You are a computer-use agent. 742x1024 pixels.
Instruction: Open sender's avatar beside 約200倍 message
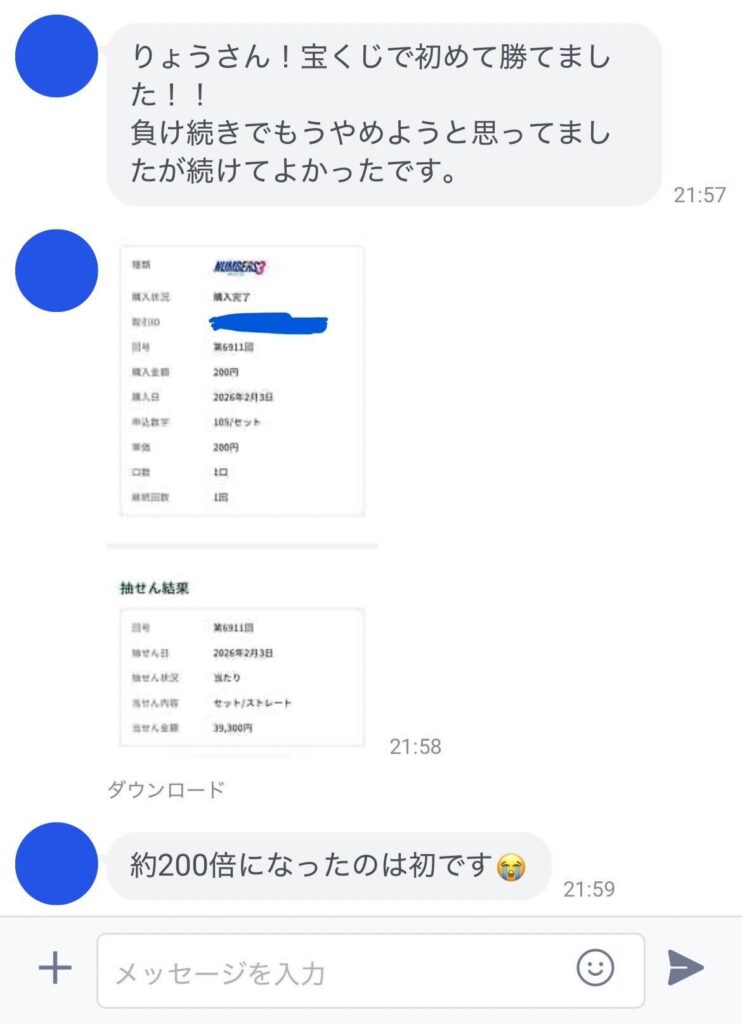click(57, 864)
